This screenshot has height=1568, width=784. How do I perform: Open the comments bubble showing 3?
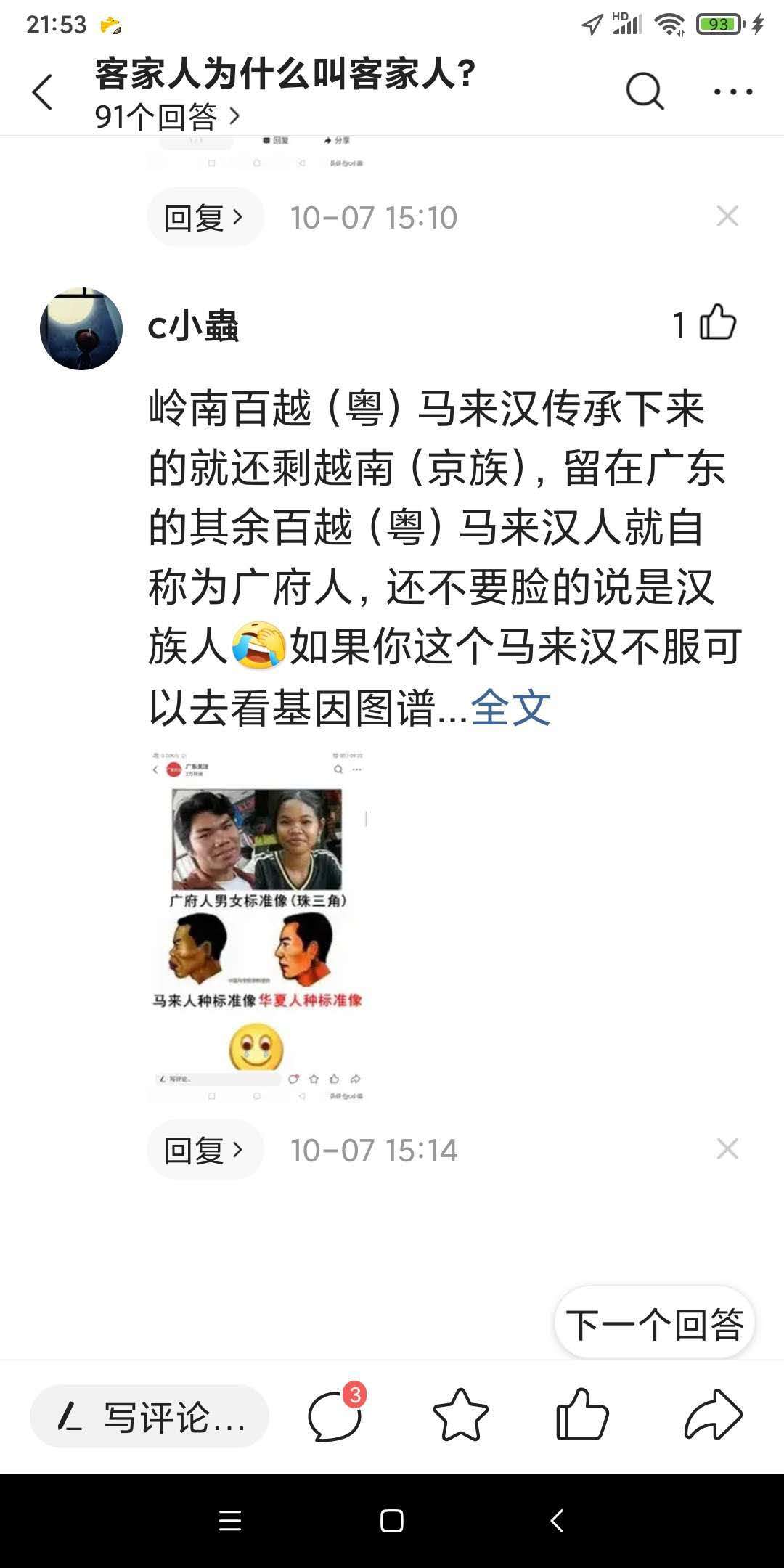(335, 1416)
